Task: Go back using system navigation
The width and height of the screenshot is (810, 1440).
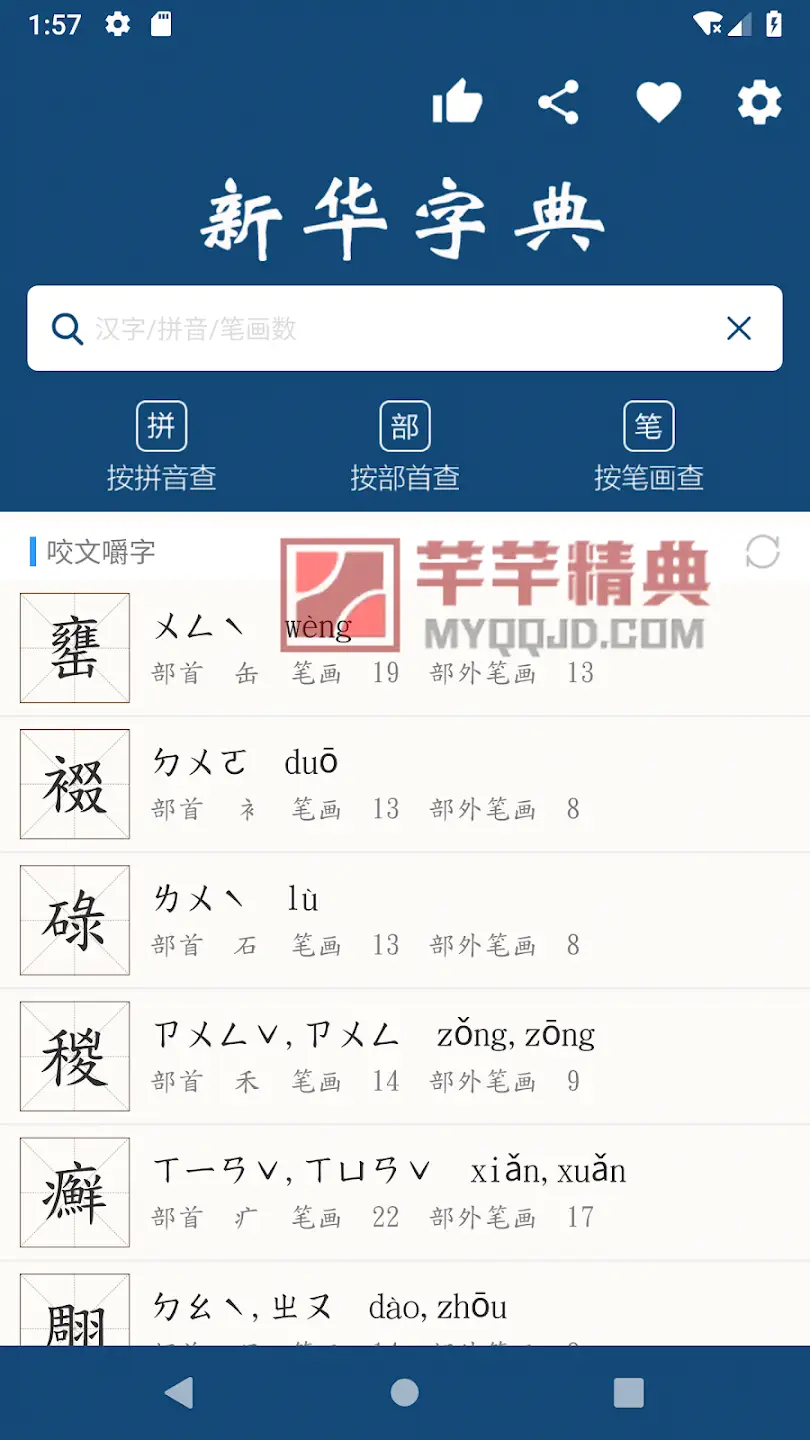Action: point(179,1393)
